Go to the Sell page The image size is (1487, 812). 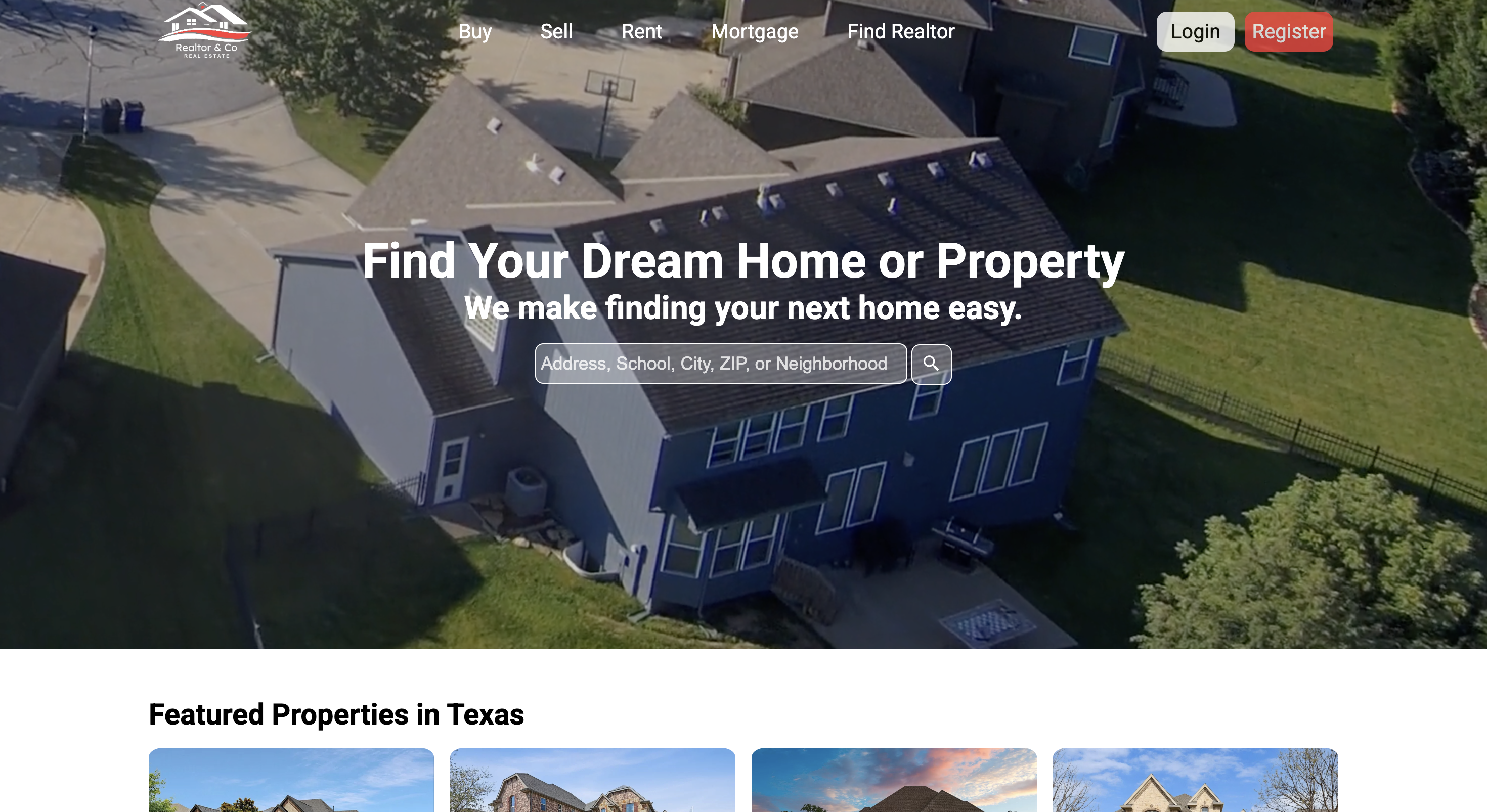tap(556, 32)
